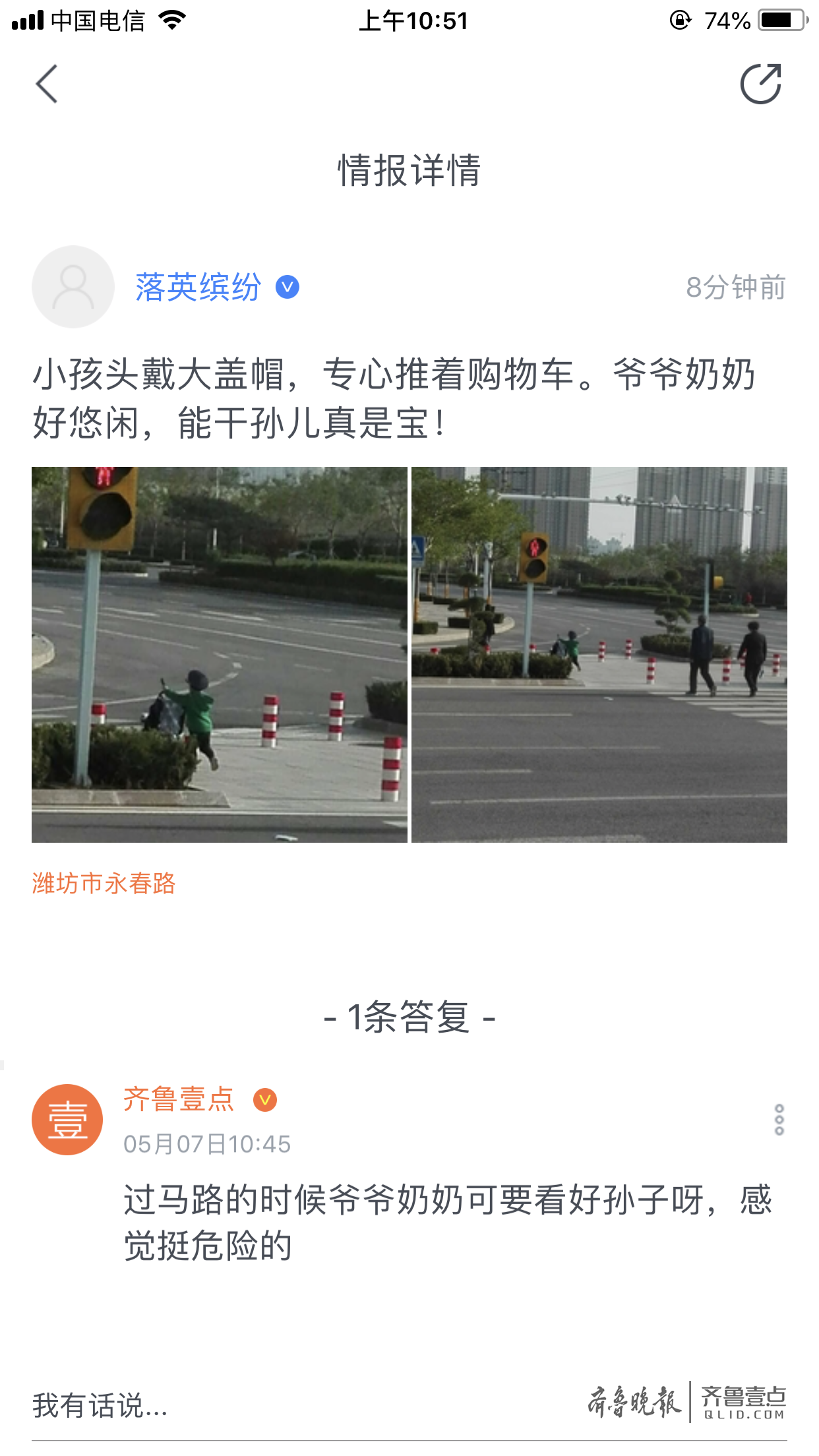819x1456 pixels.
Task: View the username 落英缤纷 profile
Action: 198,288
